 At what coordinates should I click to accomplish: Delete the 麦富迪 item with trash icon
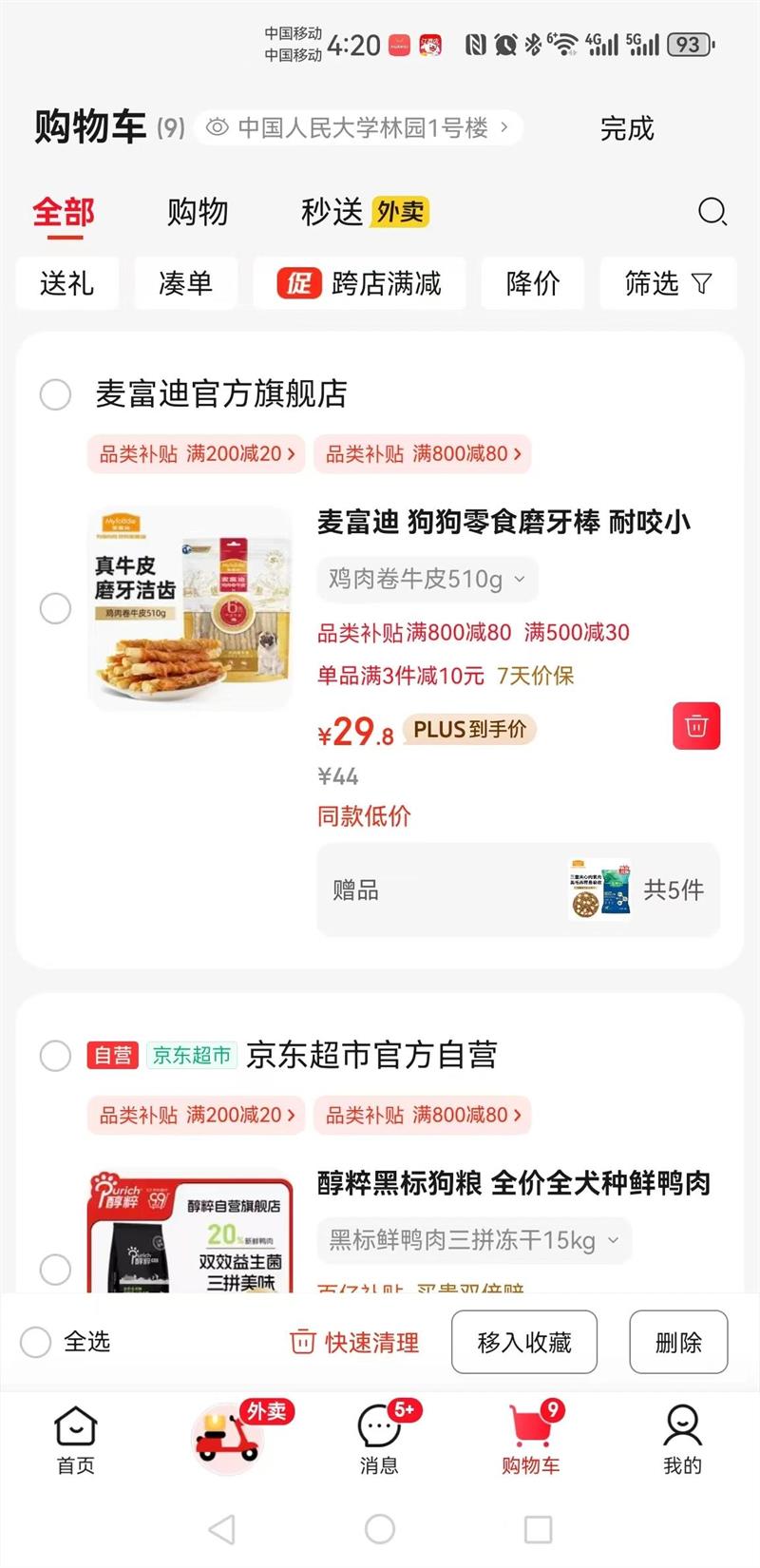(x=696, y=727)
